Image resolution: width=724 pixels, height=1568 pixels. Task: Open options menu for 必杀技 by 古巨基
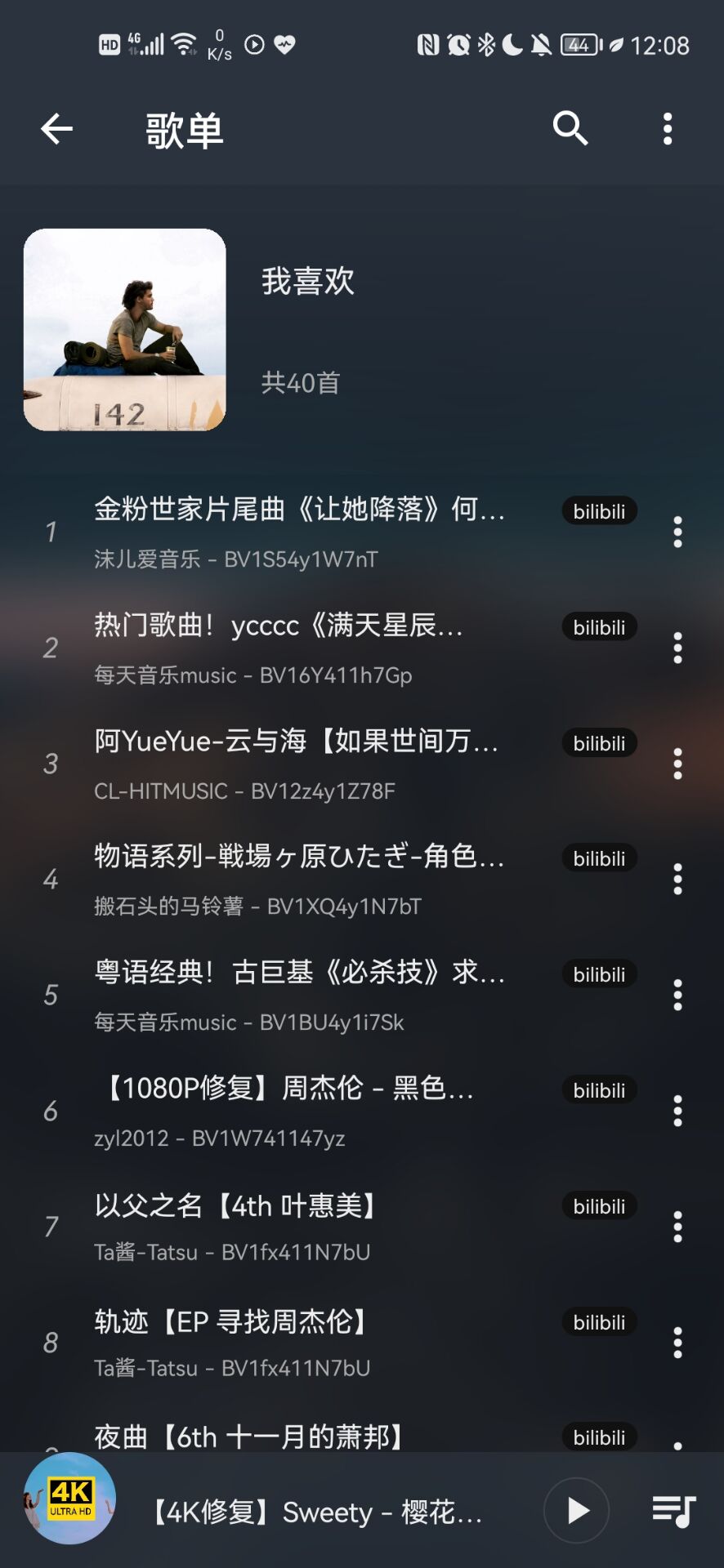click(677, 995)
